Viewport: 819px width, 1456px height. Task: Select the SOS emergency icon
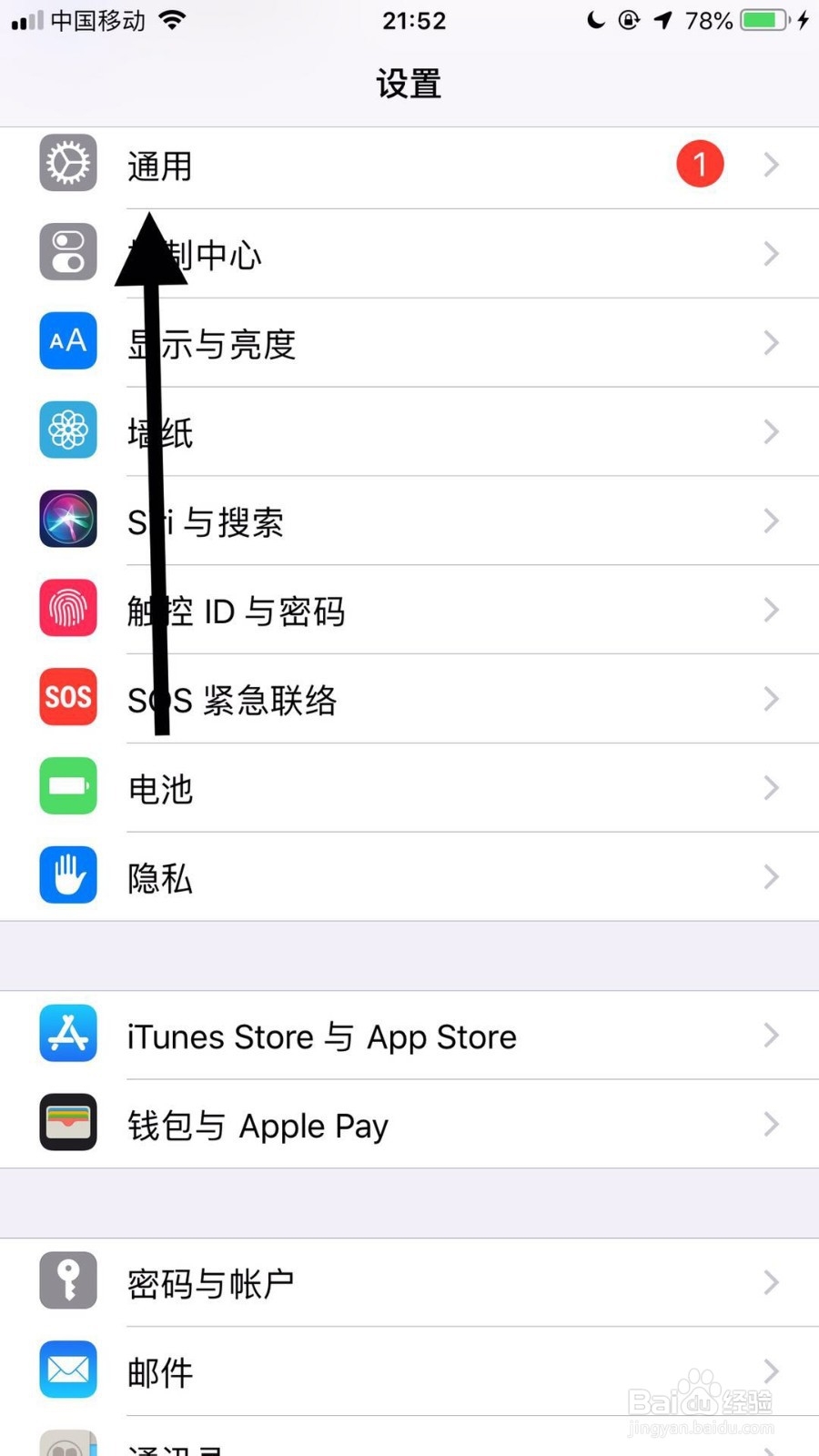[x=67, y=697]
